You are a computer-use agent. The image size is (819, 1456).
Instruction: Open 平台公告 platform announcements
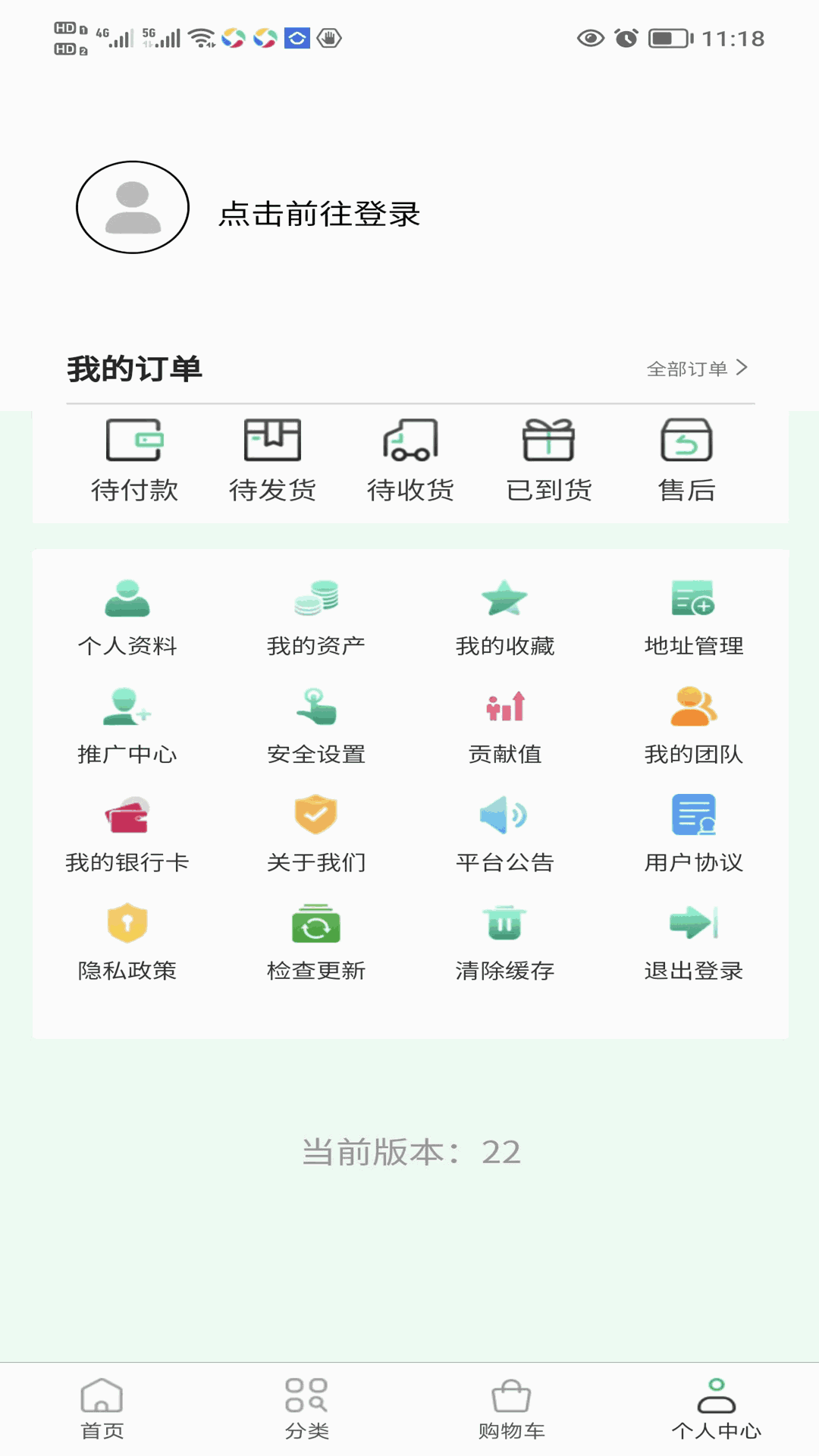tap(505, 832)
